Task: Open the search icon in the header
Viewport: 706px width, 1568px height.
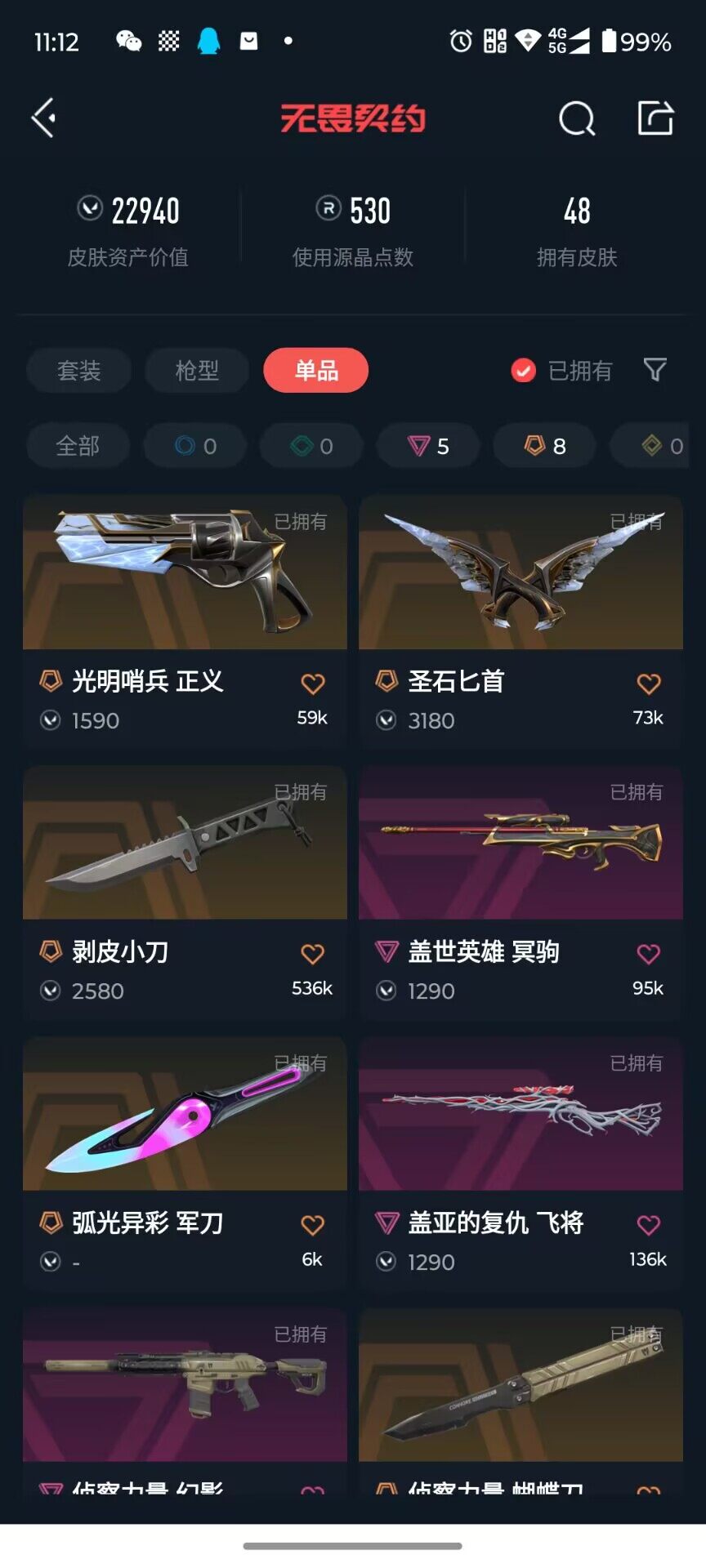Action: (576, 118)
